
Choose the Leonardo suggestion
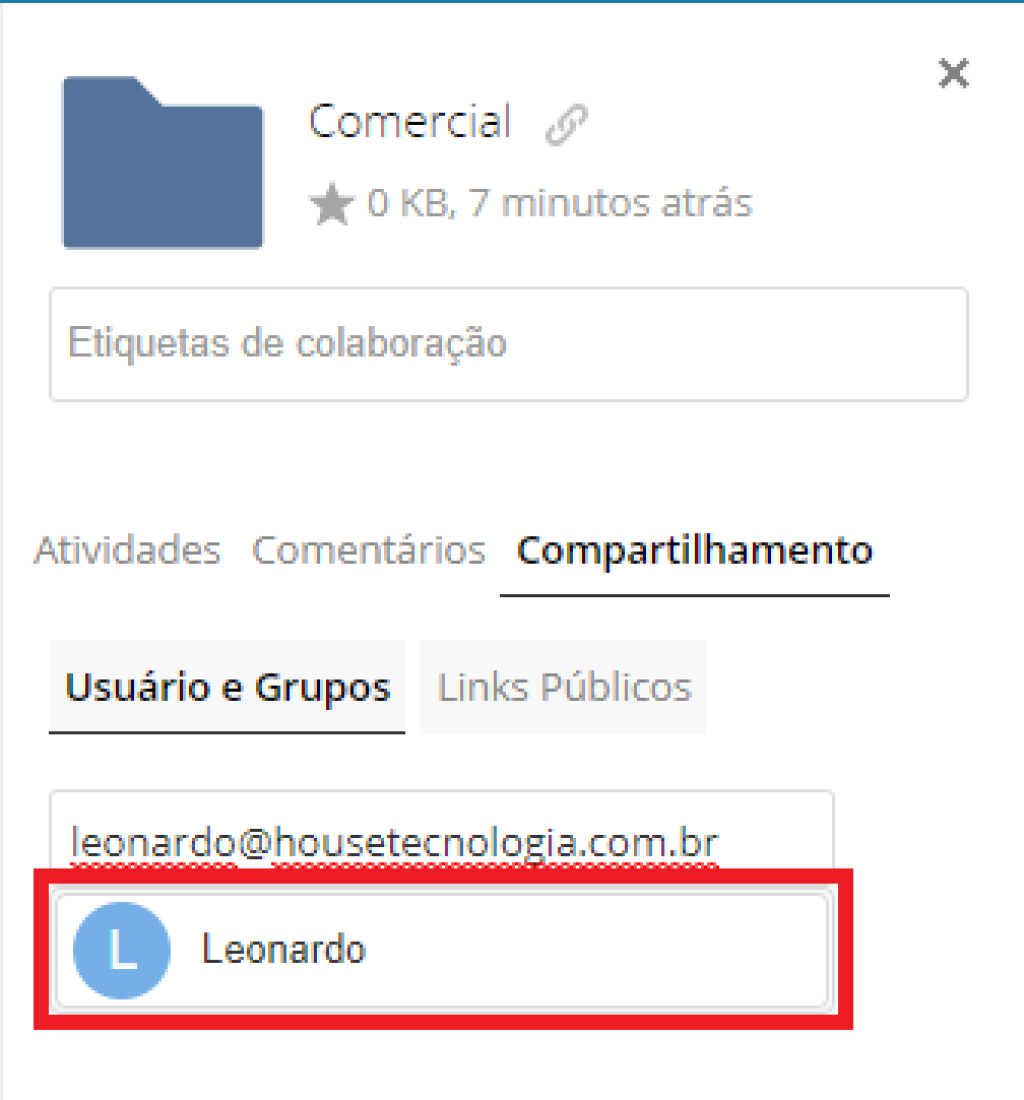(442, 951)
